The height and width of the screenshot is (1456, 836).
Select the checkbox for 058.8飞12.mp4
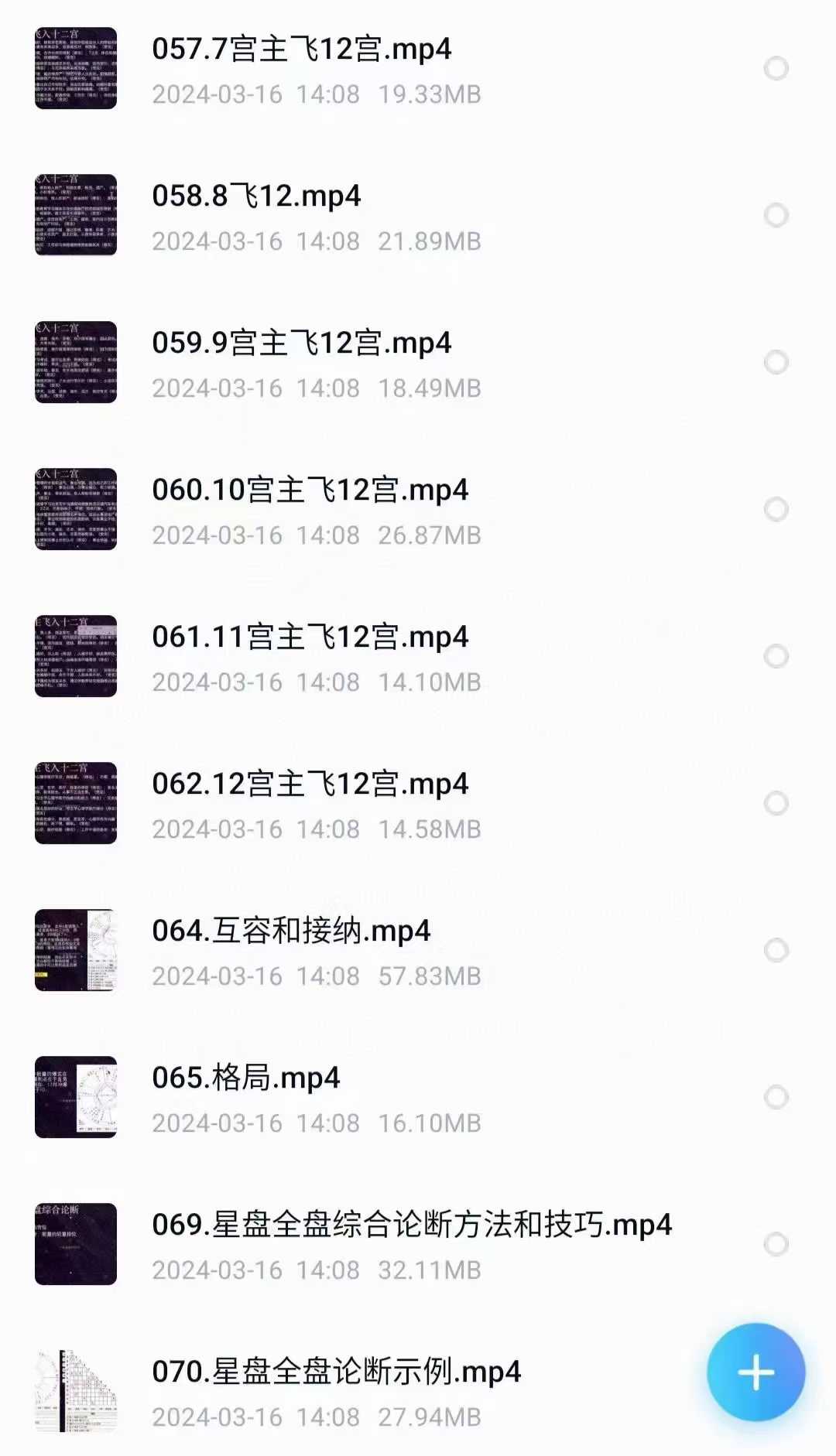[776, 215]
